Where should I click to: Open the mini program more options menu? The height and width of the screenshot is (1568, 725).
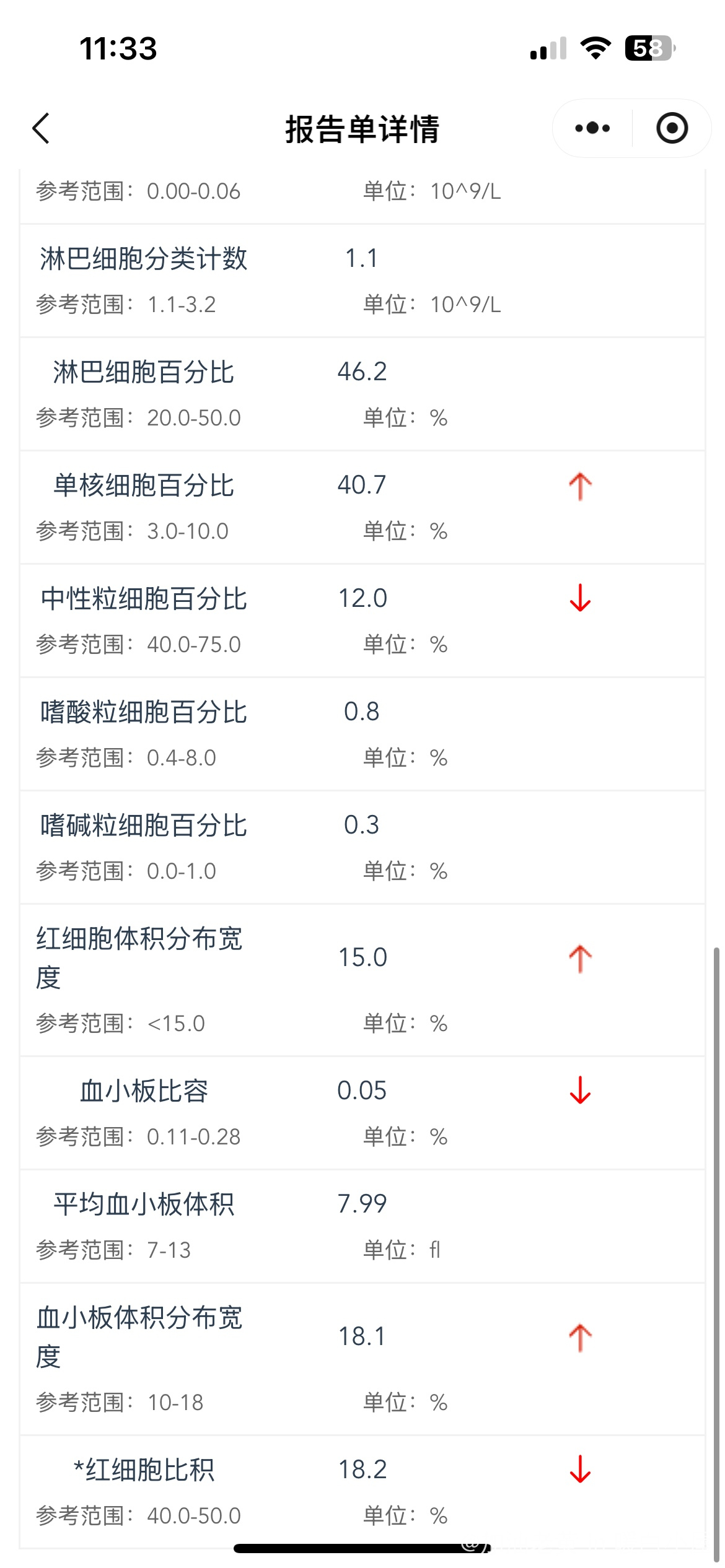click(x=592, y=128)
